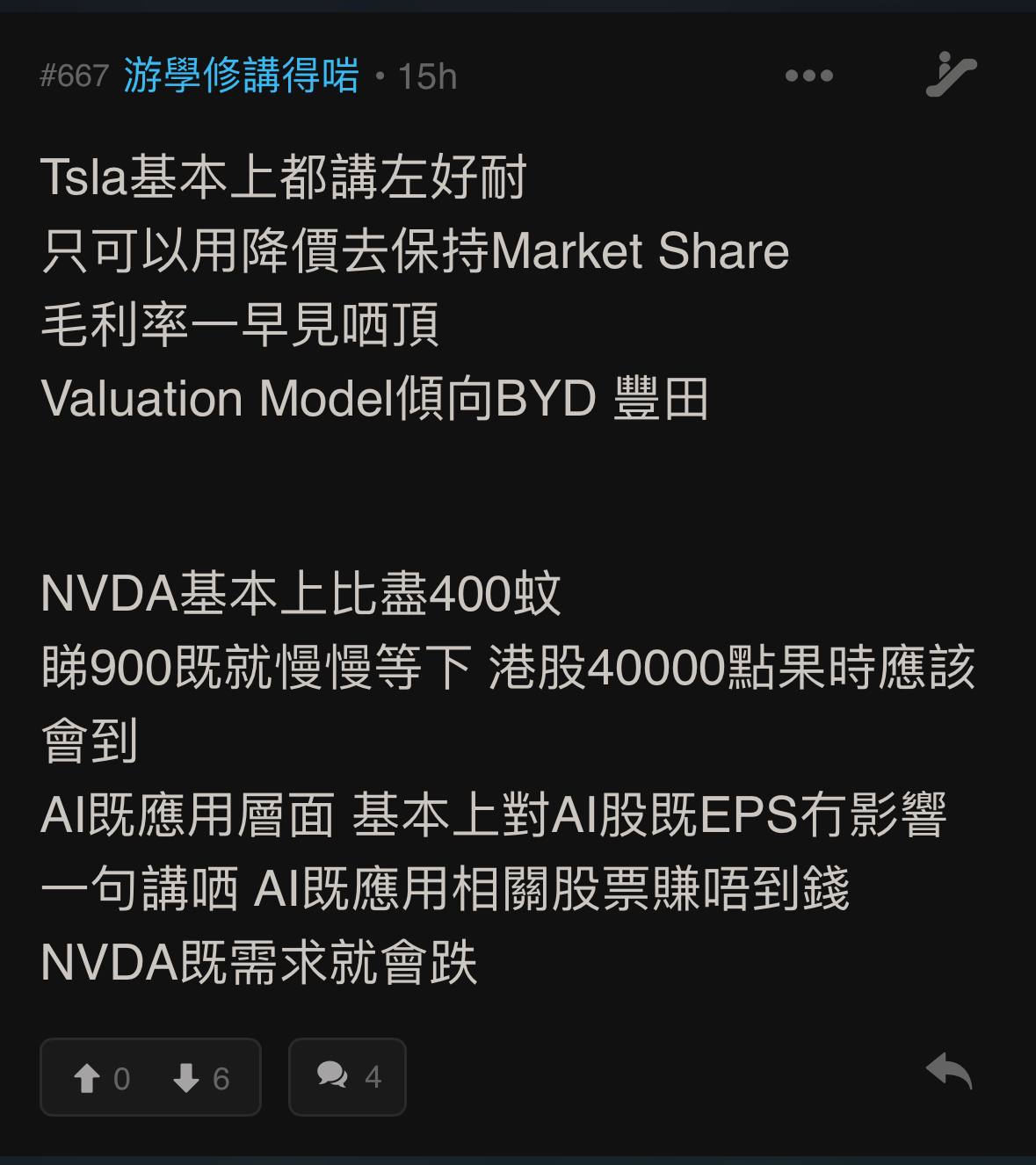The image size is (1036, 1165).
Task: Tap the comment bubble showing 4 replies
Action: (347, 1075)
